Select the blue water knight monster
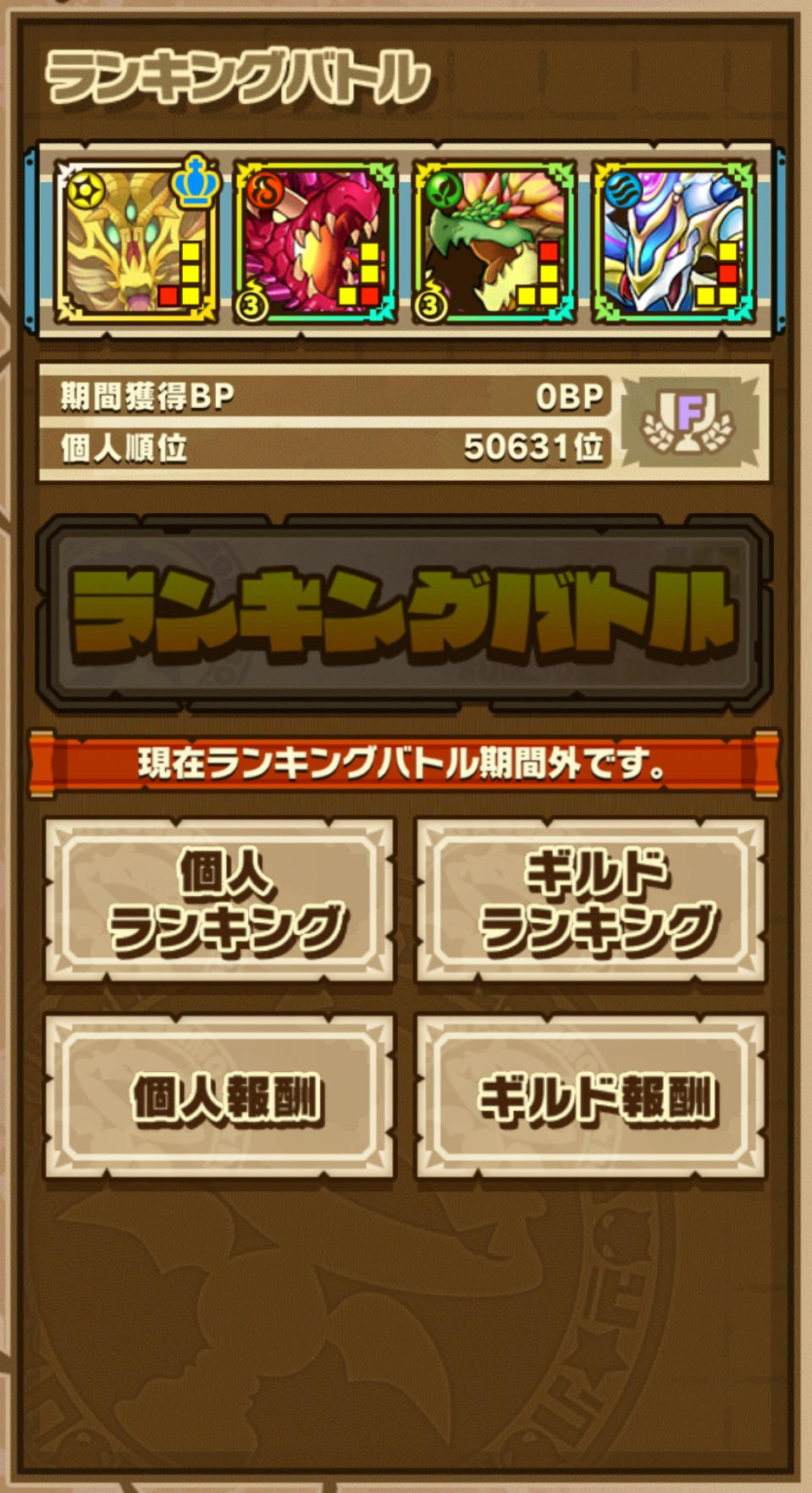This screenshot has height=1493, width=812. (x=673, y=241)
